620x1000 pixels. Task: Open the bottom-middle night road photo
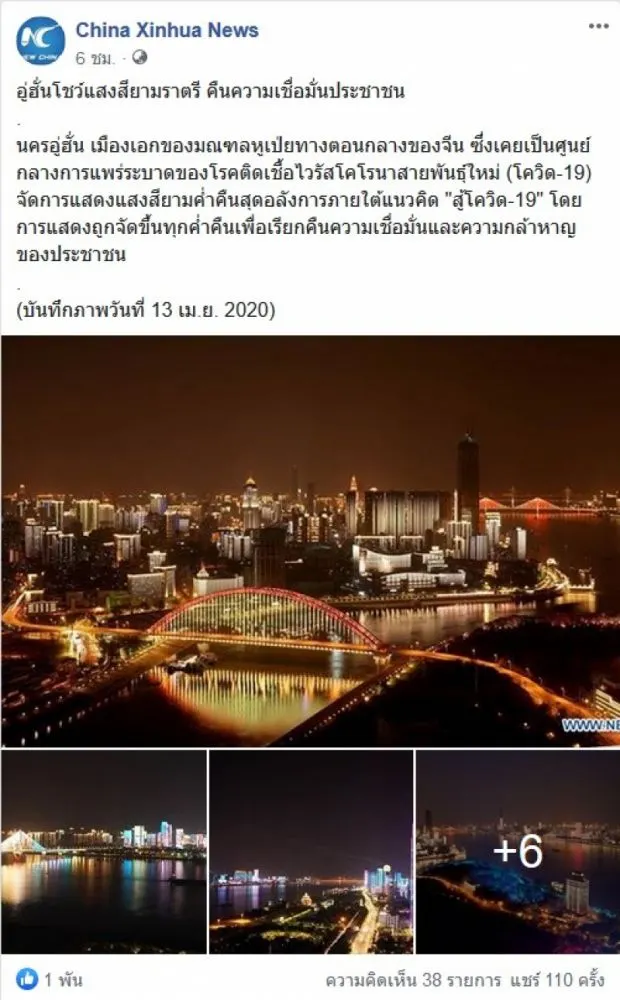click(x=311, y=851)
